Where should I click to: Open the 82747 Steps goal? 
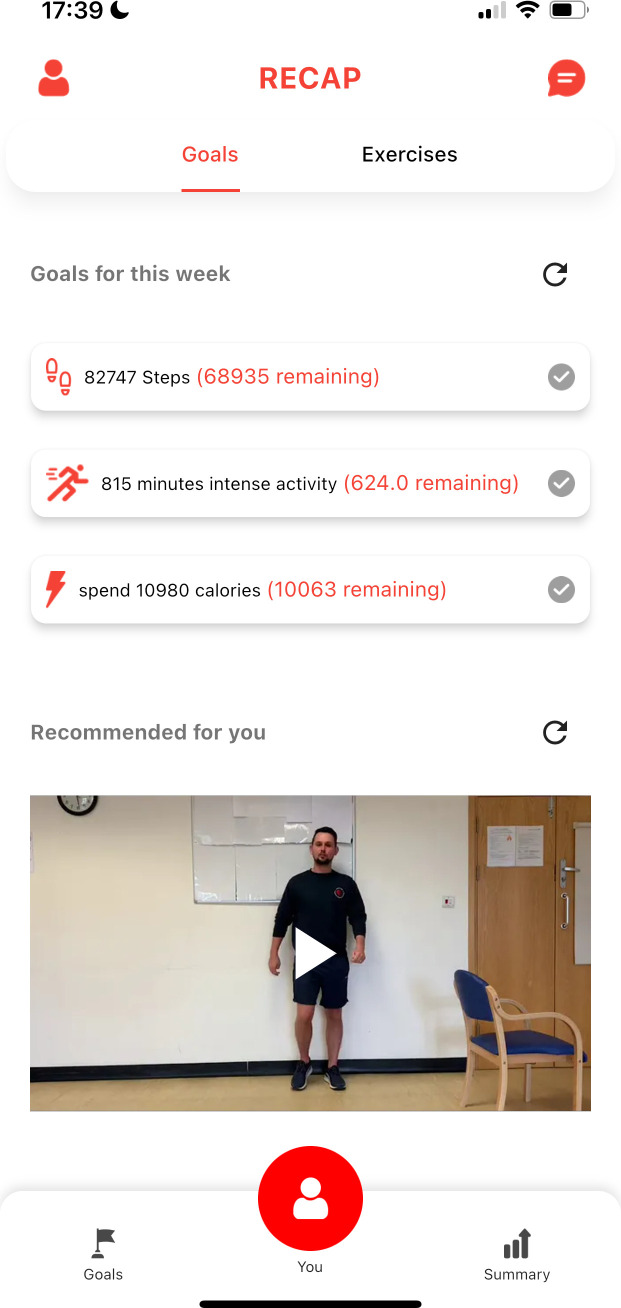[x=290, y=377]
